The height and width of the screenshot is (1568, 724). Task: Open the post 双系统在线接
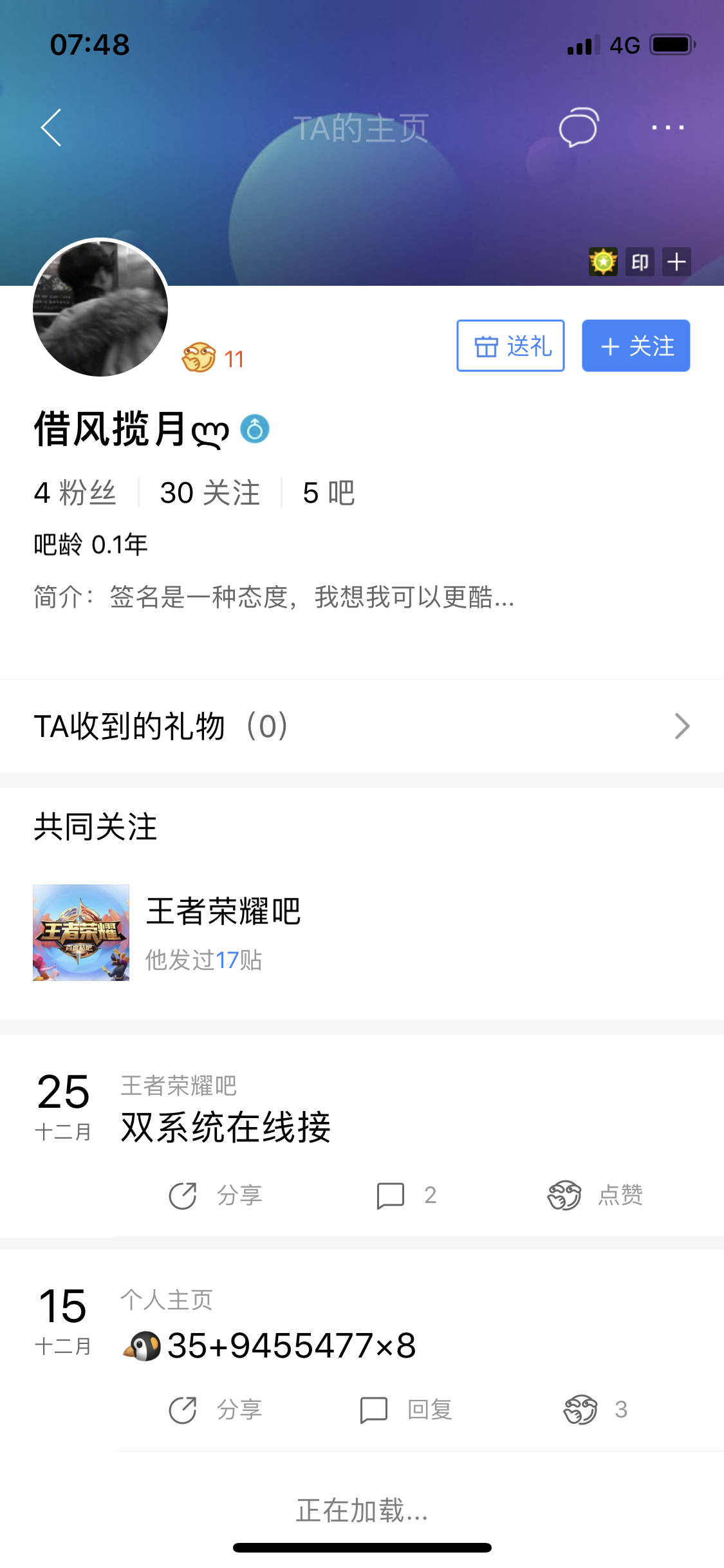click(x=226, y=1127)
